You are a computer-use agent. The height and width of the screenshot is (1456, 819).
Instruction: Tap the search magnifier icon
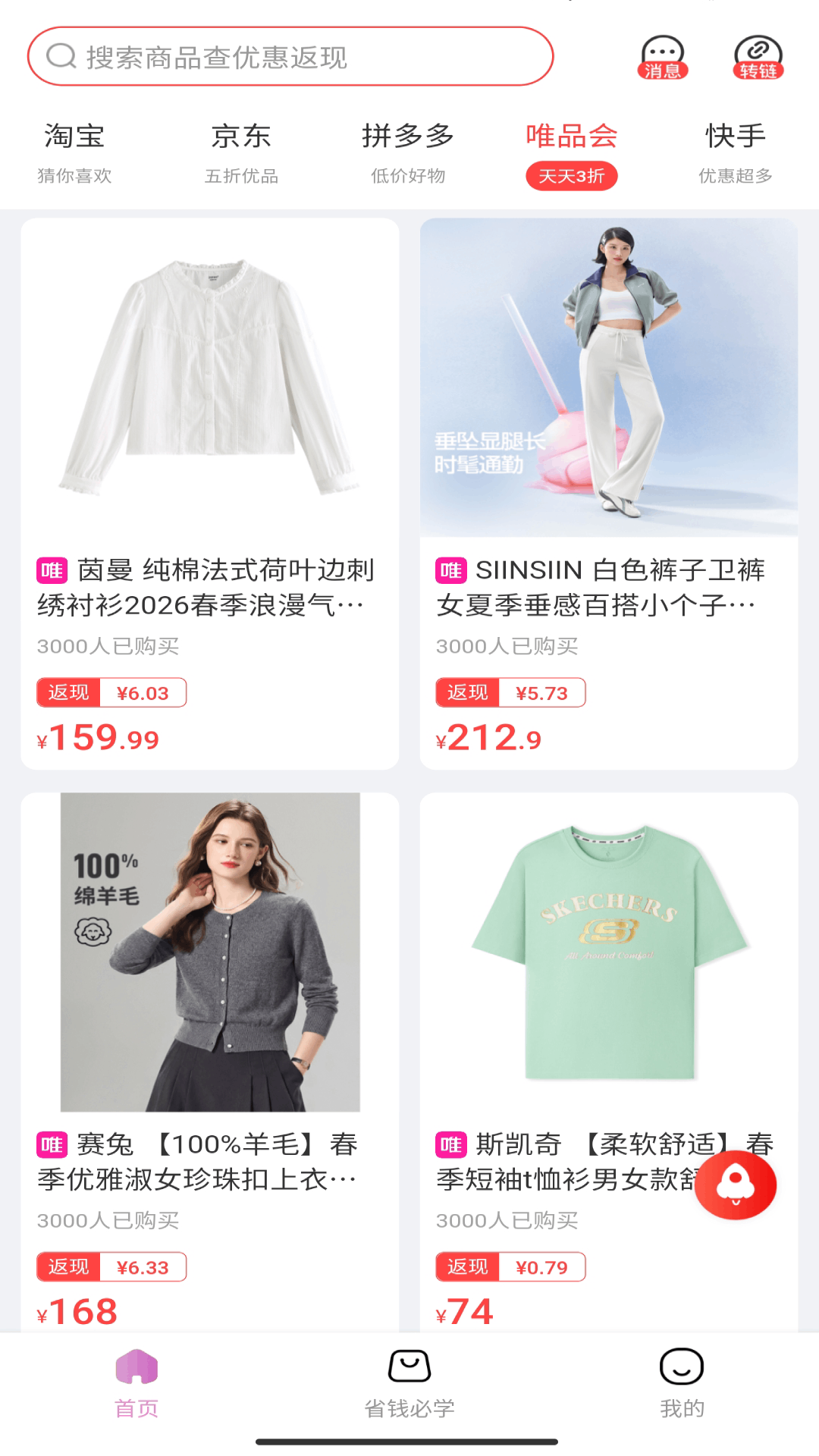coord(58,56)
